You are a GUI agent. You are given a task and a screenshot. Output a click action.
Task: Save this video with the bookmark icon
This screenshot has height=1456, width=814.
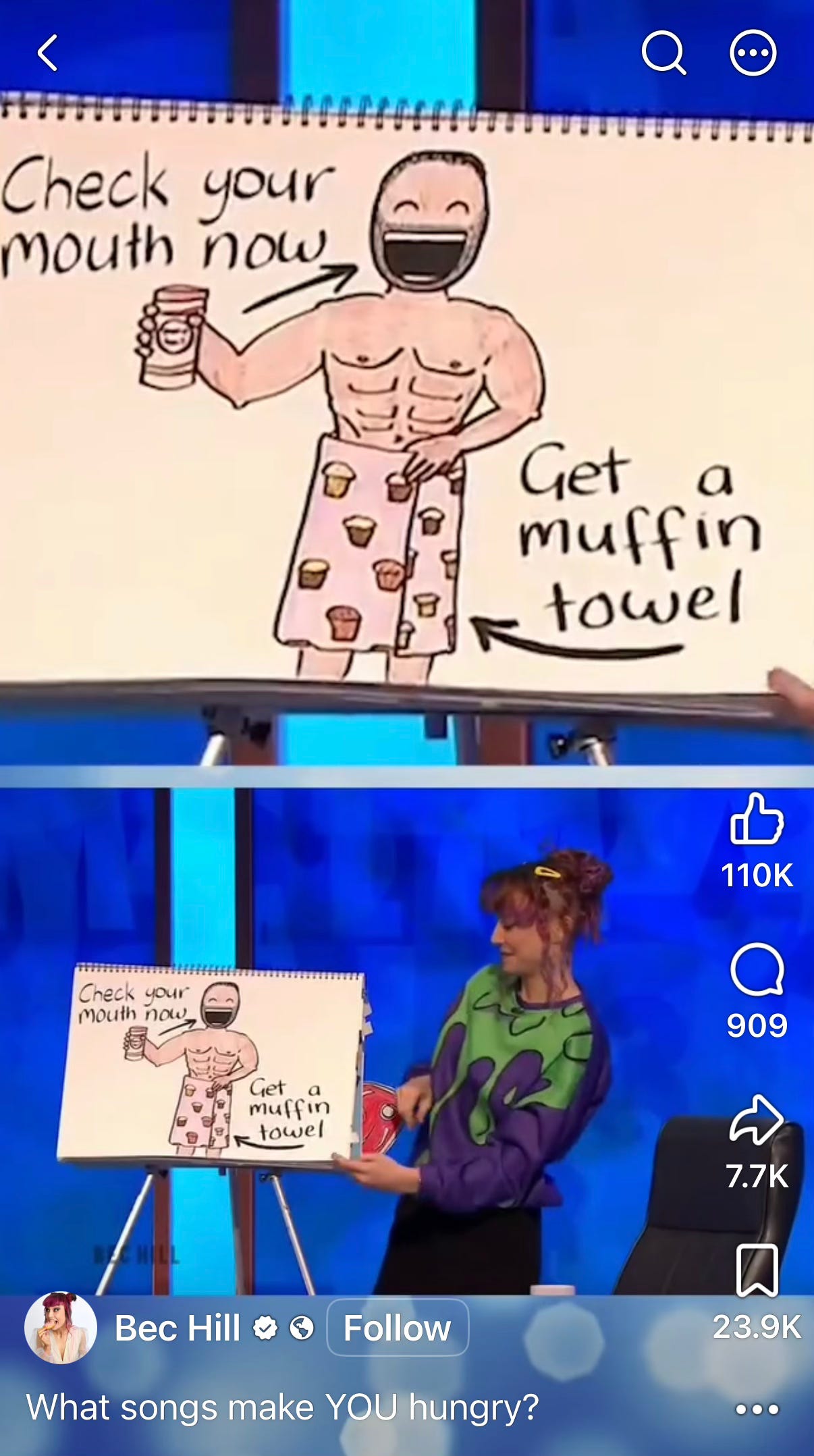point(757,1271)
